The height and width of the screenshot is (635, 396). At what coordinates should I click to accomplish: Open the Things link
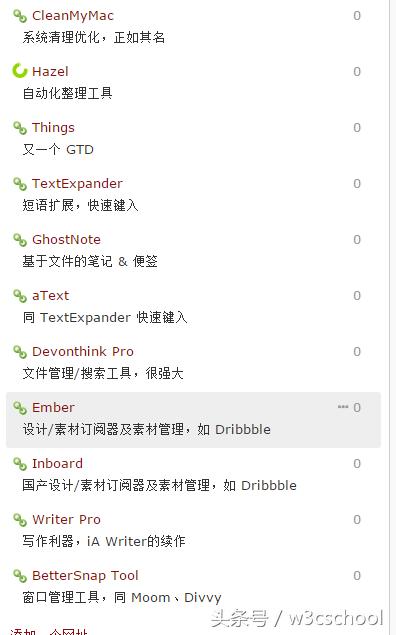(x=53, y=128)
